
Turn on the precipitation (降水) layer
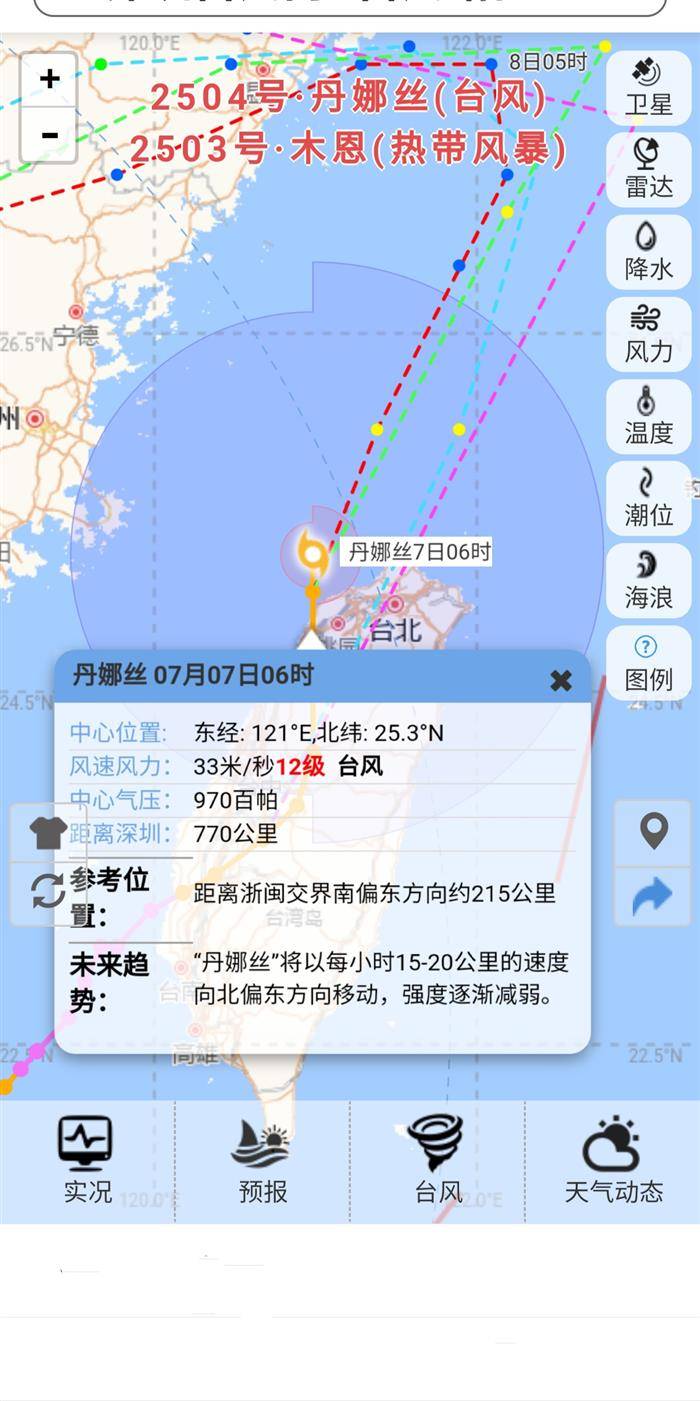[648, 251]
